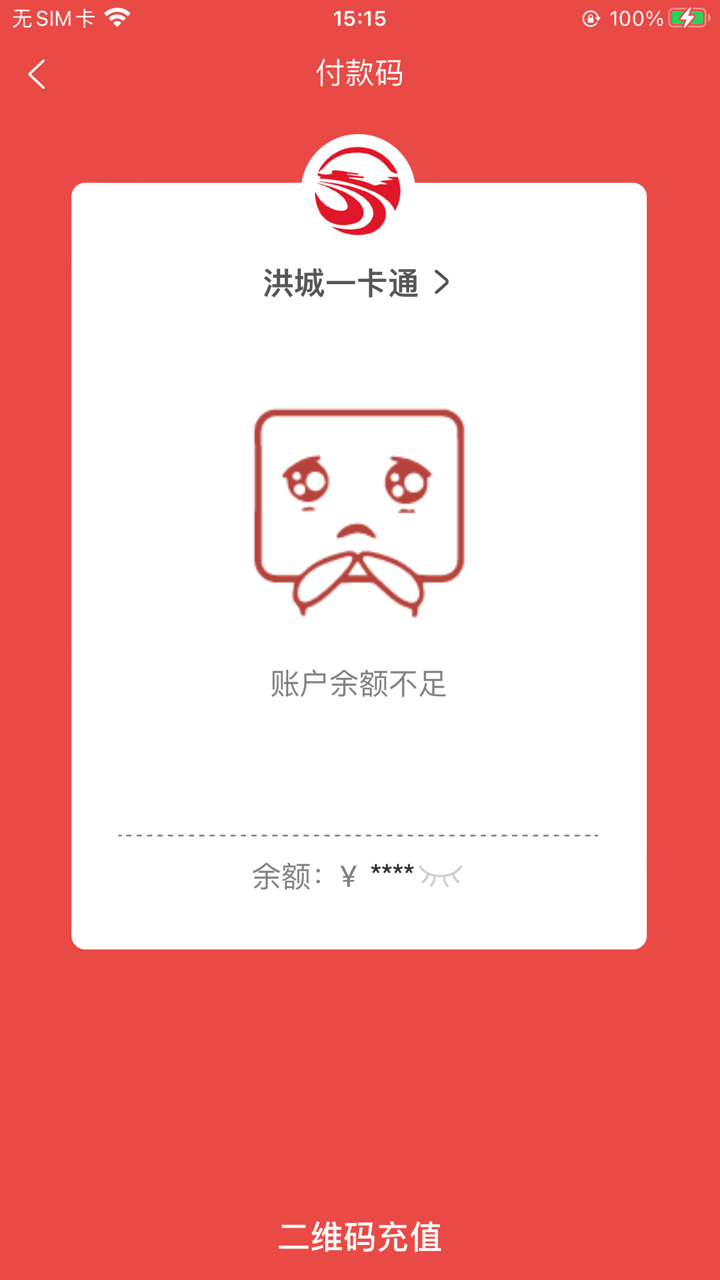Tap the 账户余额不足 message text
Screen dimensions: 720x1280
(360, 684)
